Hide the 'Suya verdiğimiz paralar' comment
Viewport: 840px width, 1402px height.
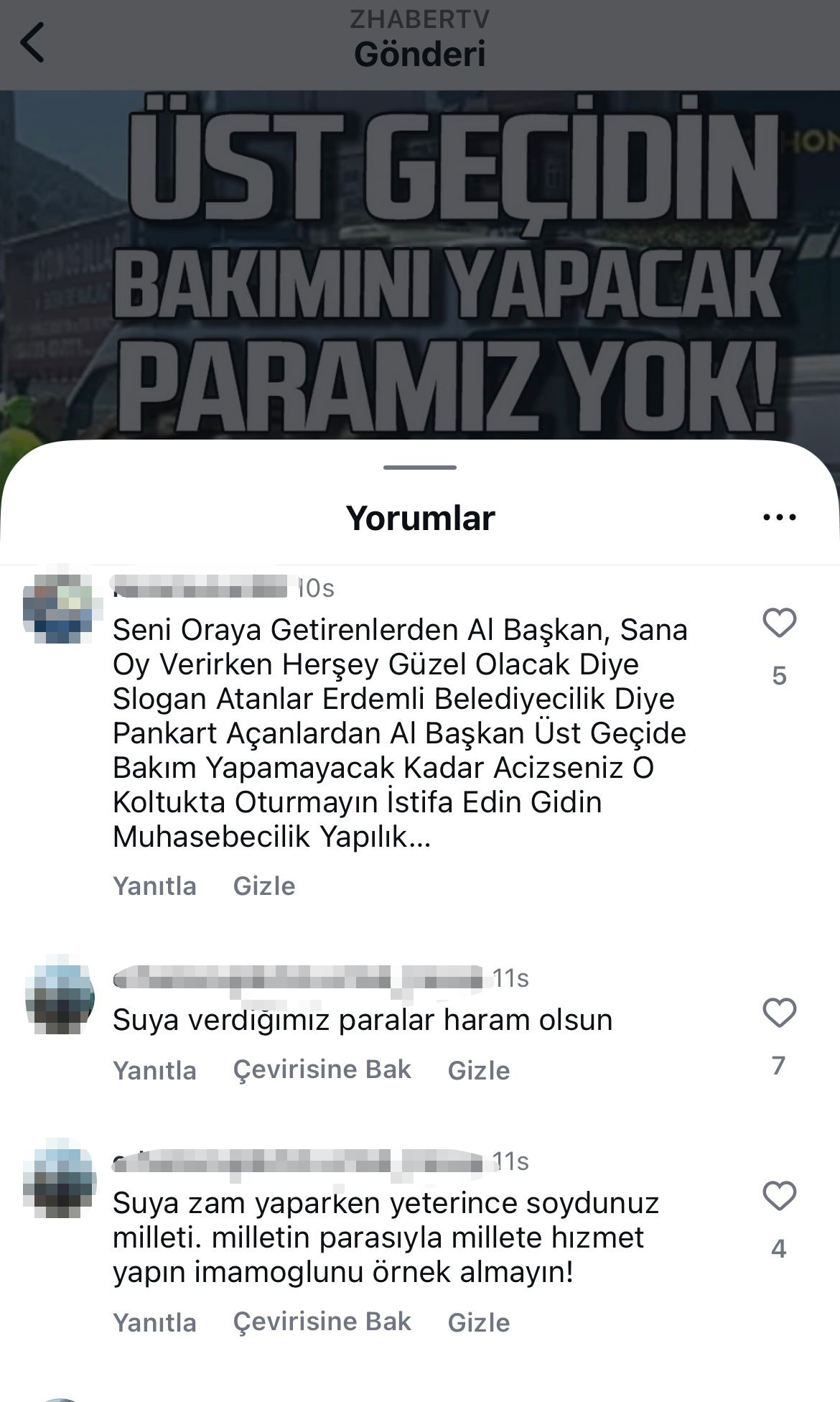click(x=478, y=1070)
